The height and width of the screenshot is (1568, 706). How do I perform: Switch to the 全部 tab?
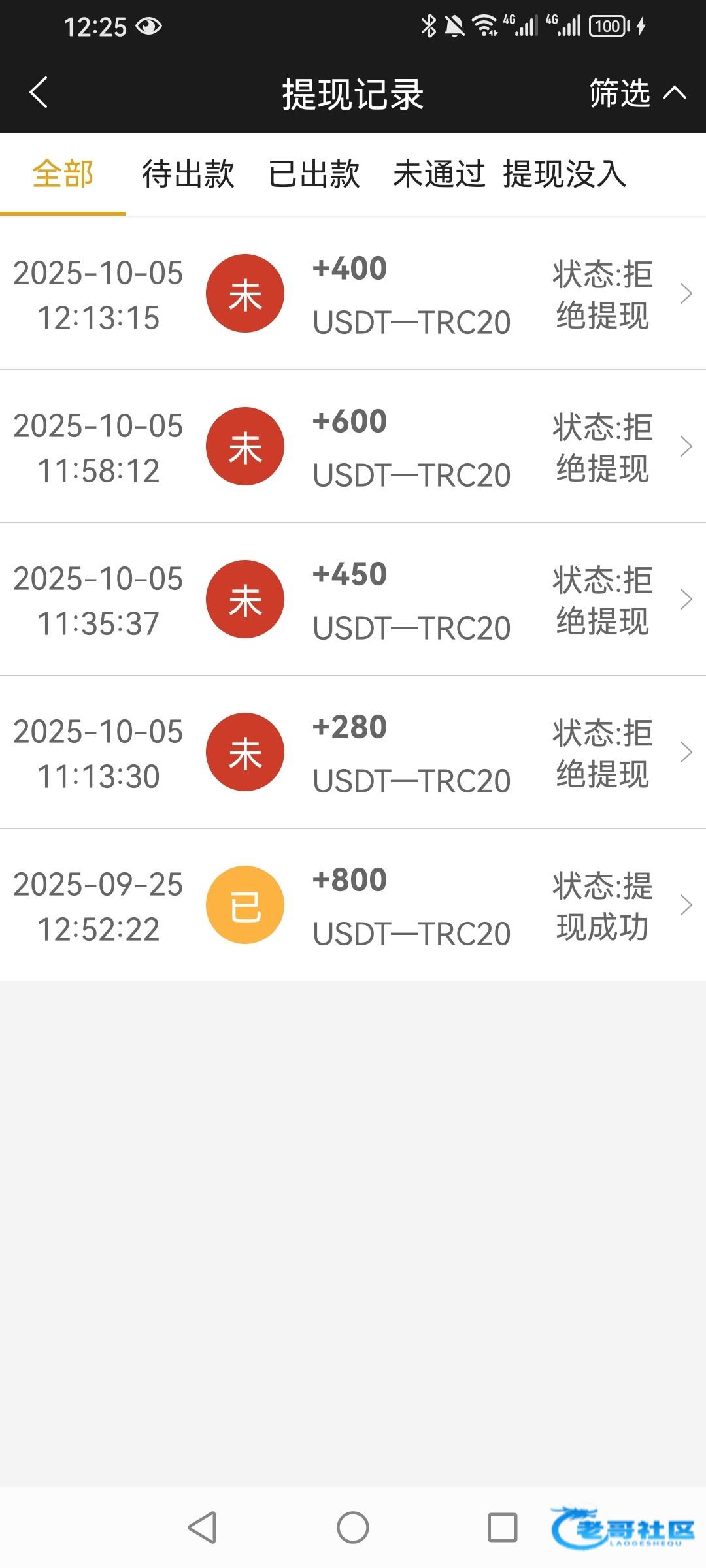[x=63, y=174]
